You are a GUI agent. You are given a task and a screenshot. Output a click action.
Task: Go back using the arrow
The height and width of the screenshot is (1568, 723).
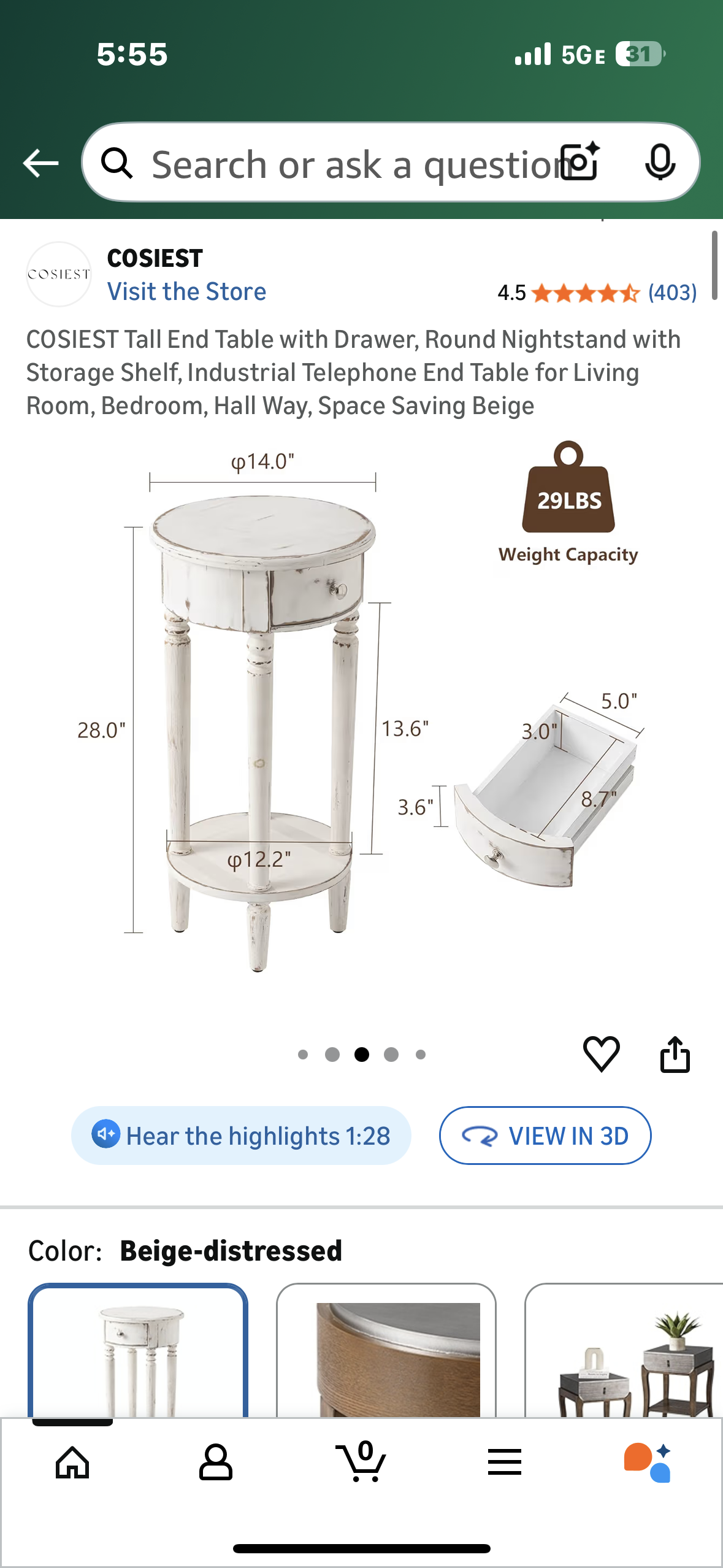click(x=40, y=163)
